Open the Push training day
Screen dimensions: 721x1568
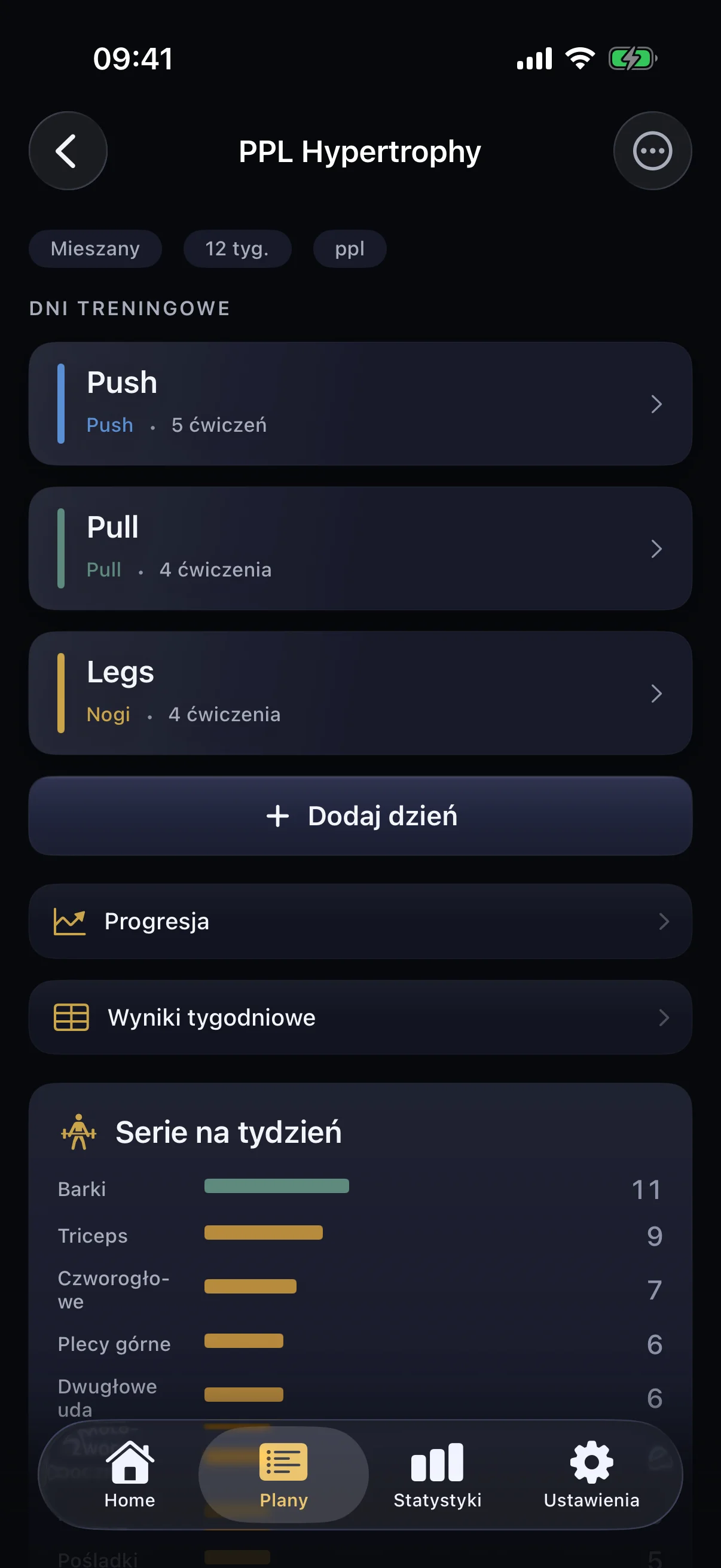360,404
